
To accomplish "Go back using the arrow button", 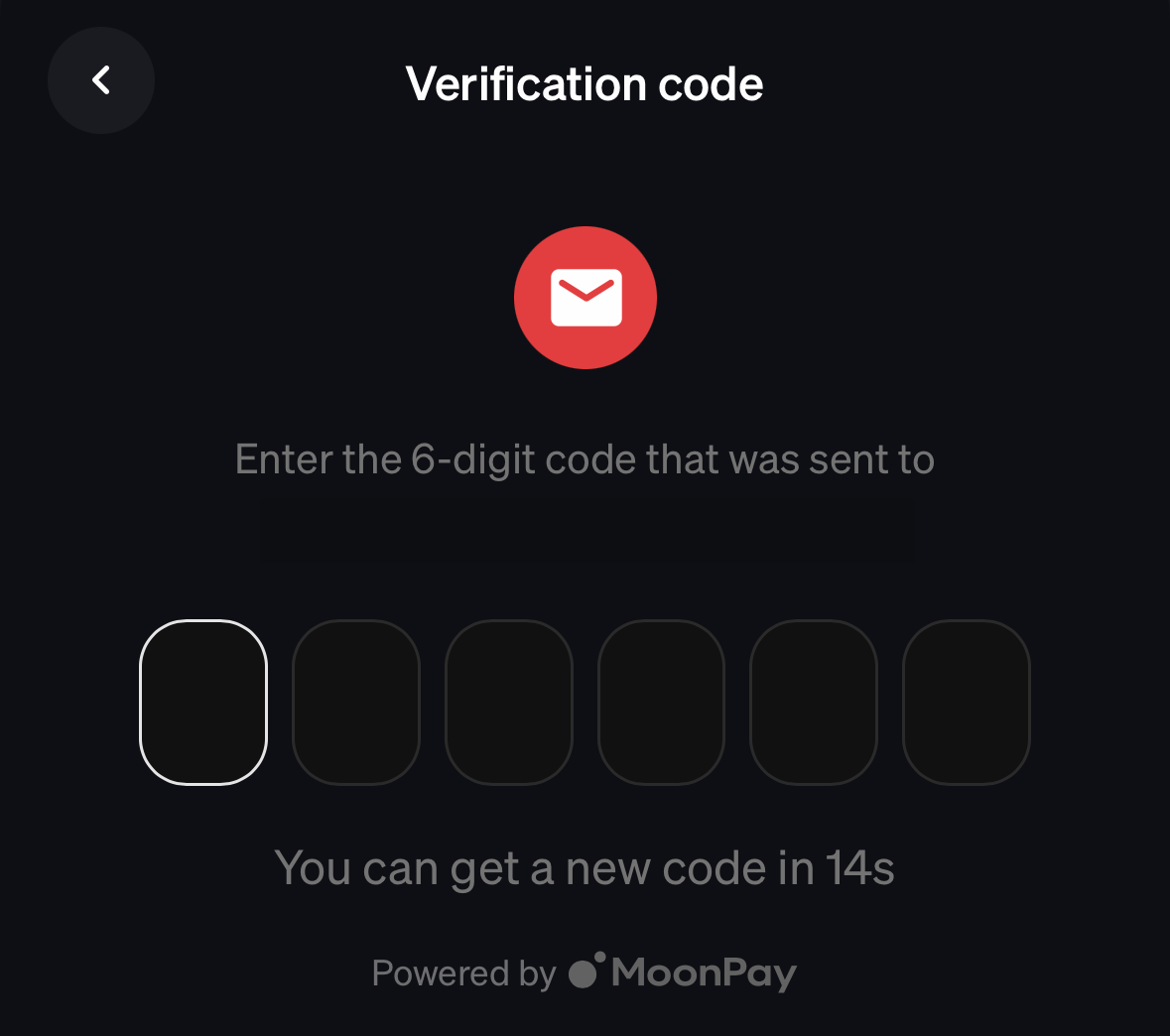I will pyautogui.click(x=101, y=80).
